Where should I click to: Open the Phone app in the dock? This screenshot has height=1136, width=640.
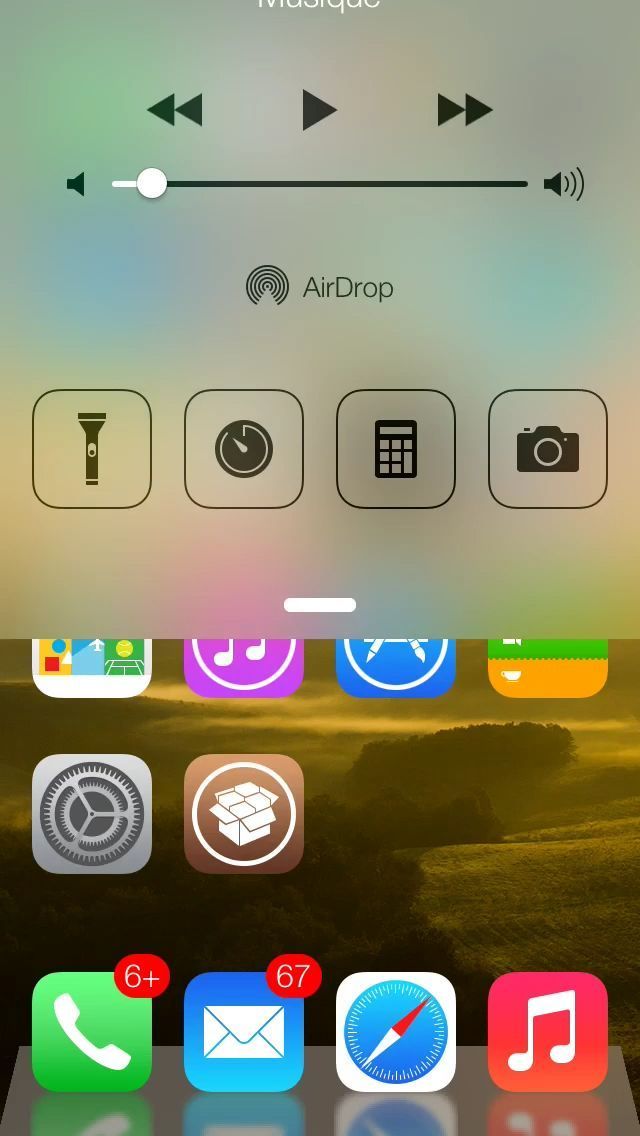pyautogui.click(x=92, y=1032)
